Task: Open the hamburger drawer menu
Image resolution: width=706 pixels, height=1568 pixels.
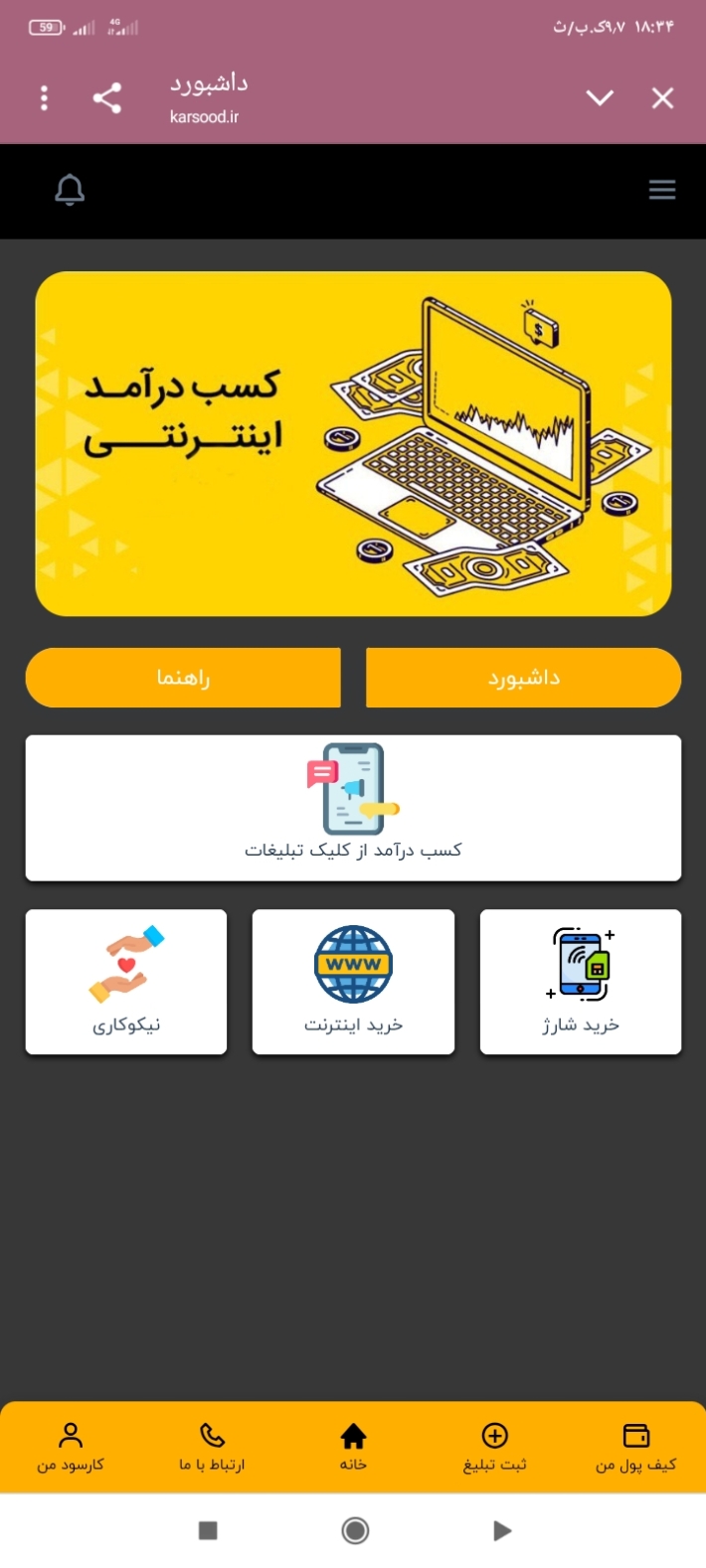Action: 662,190
